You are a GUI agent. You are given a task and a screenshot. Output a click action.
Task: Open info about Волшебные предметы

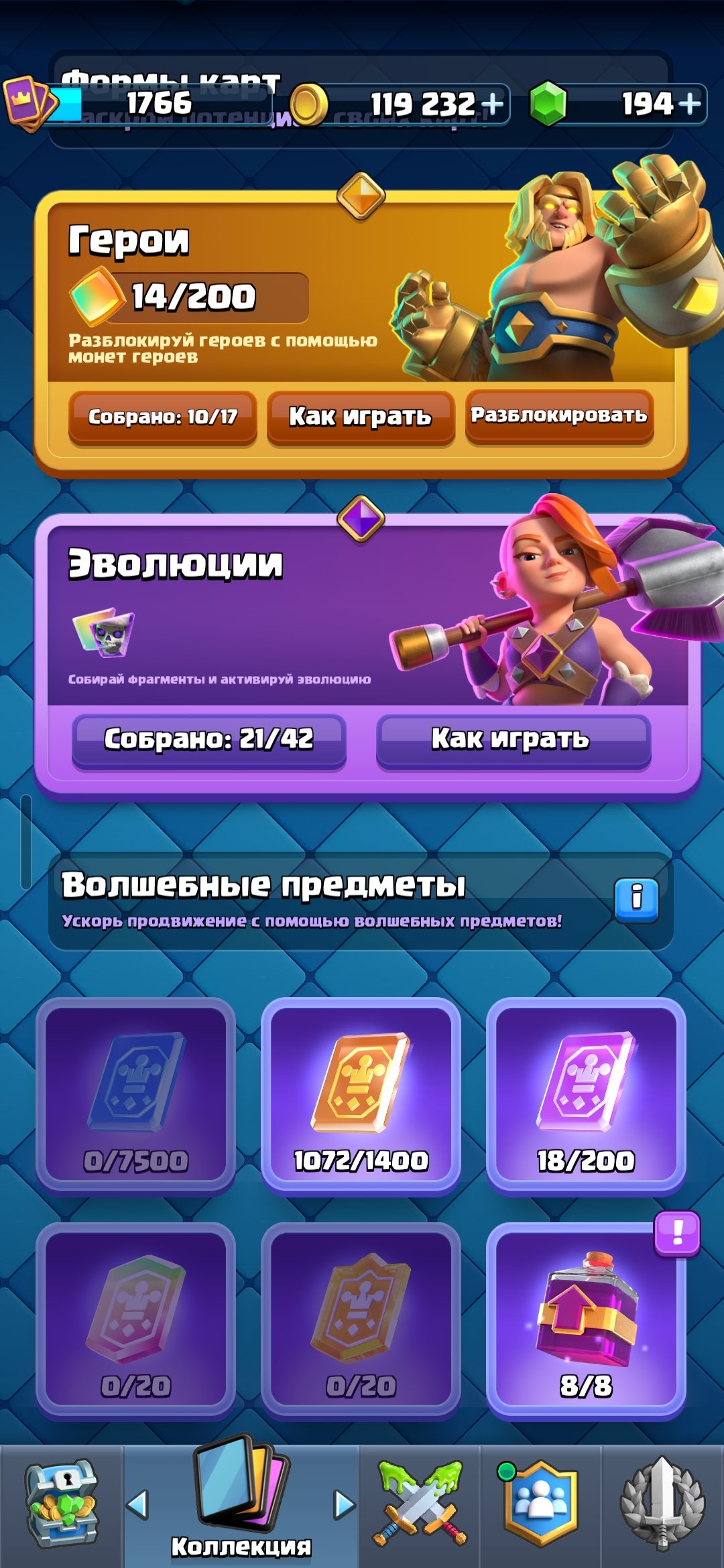(x=636, y=900)
